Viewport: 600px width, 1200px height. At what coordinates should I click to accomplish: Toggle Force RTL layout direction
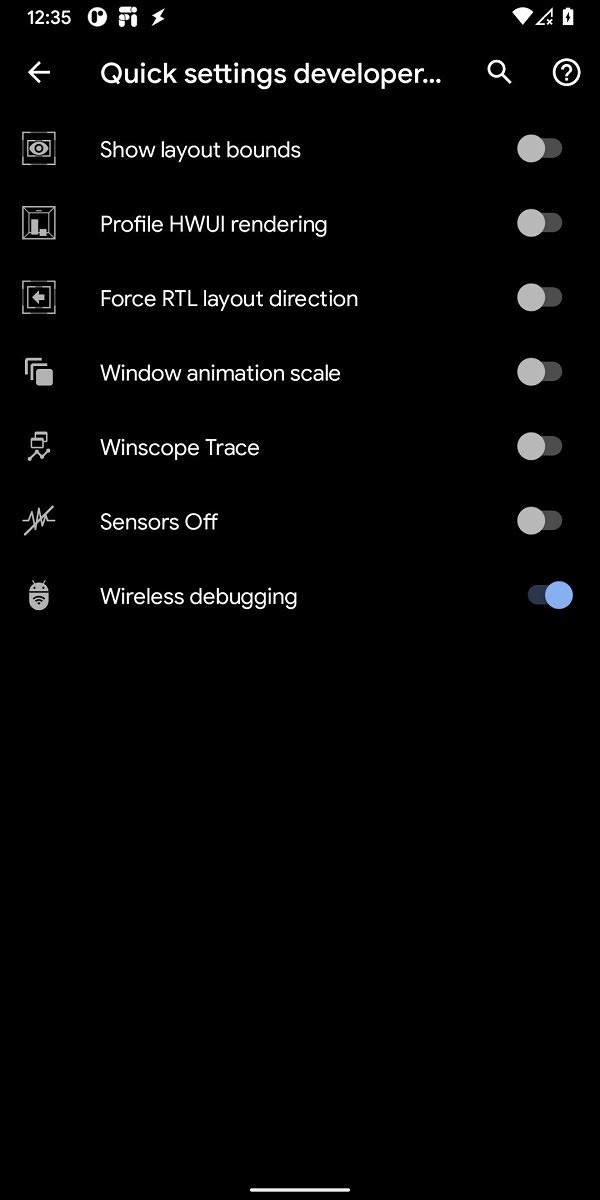tap(540, 297)
